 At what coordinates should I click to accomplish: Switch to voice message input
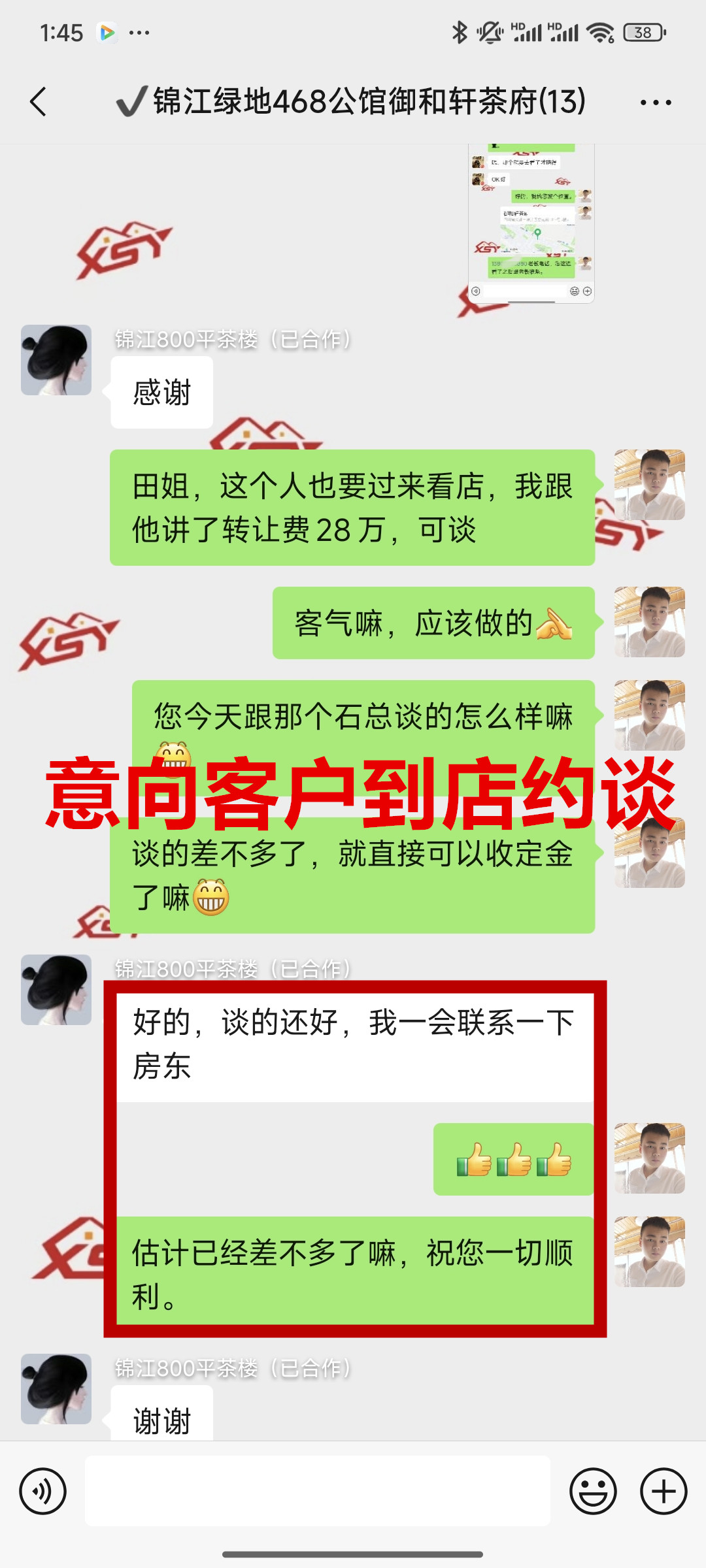pyautogui.click(x=43, y=1491)
